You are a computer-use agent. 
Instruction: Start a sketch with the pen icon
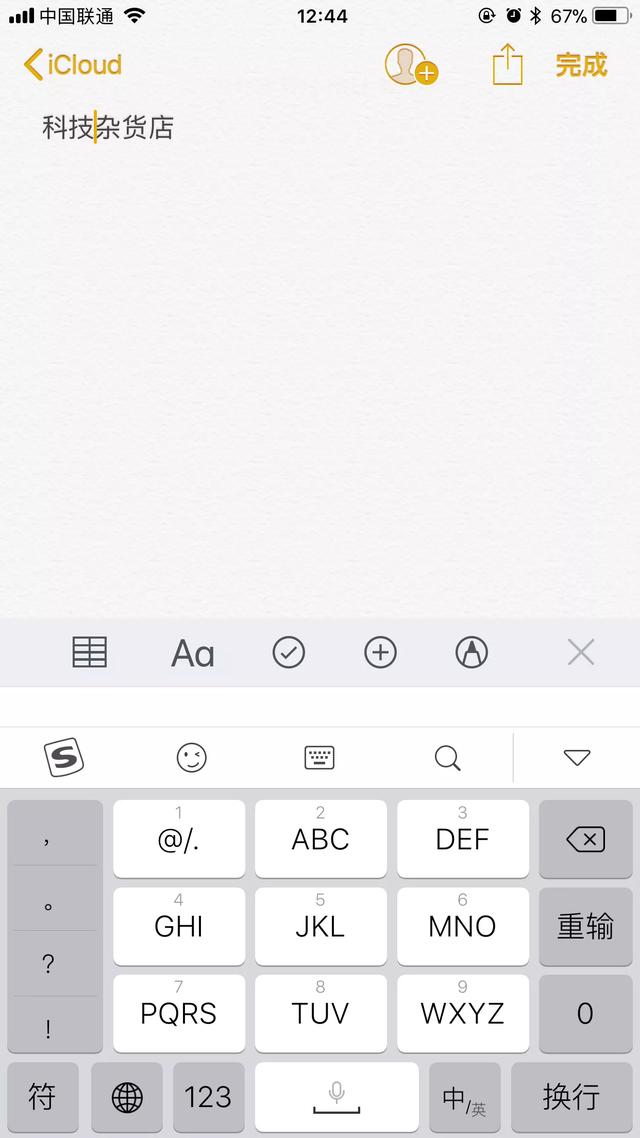[472, 652]
